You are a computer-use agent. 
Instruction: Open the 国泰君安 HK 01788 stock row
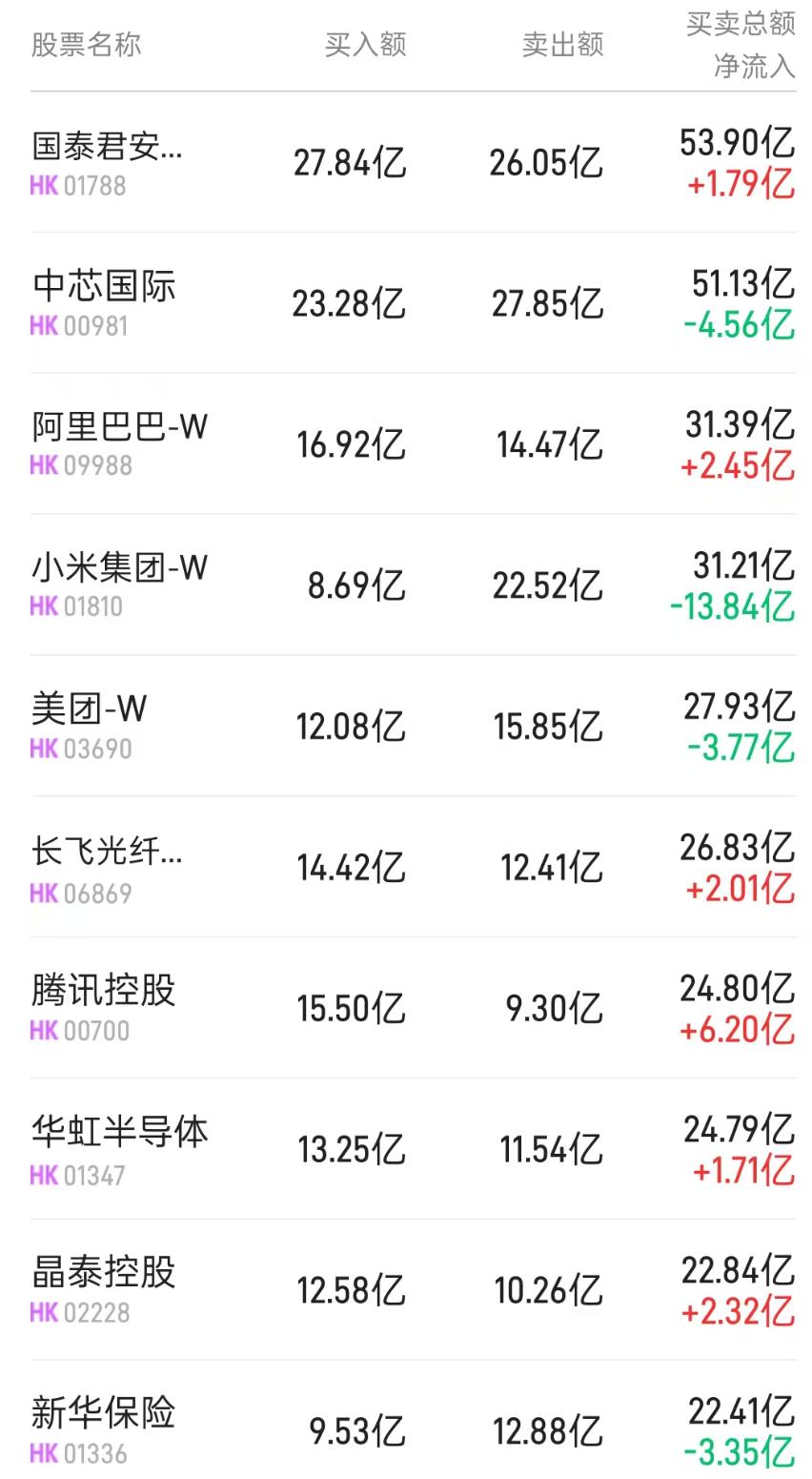click(107, 162)
